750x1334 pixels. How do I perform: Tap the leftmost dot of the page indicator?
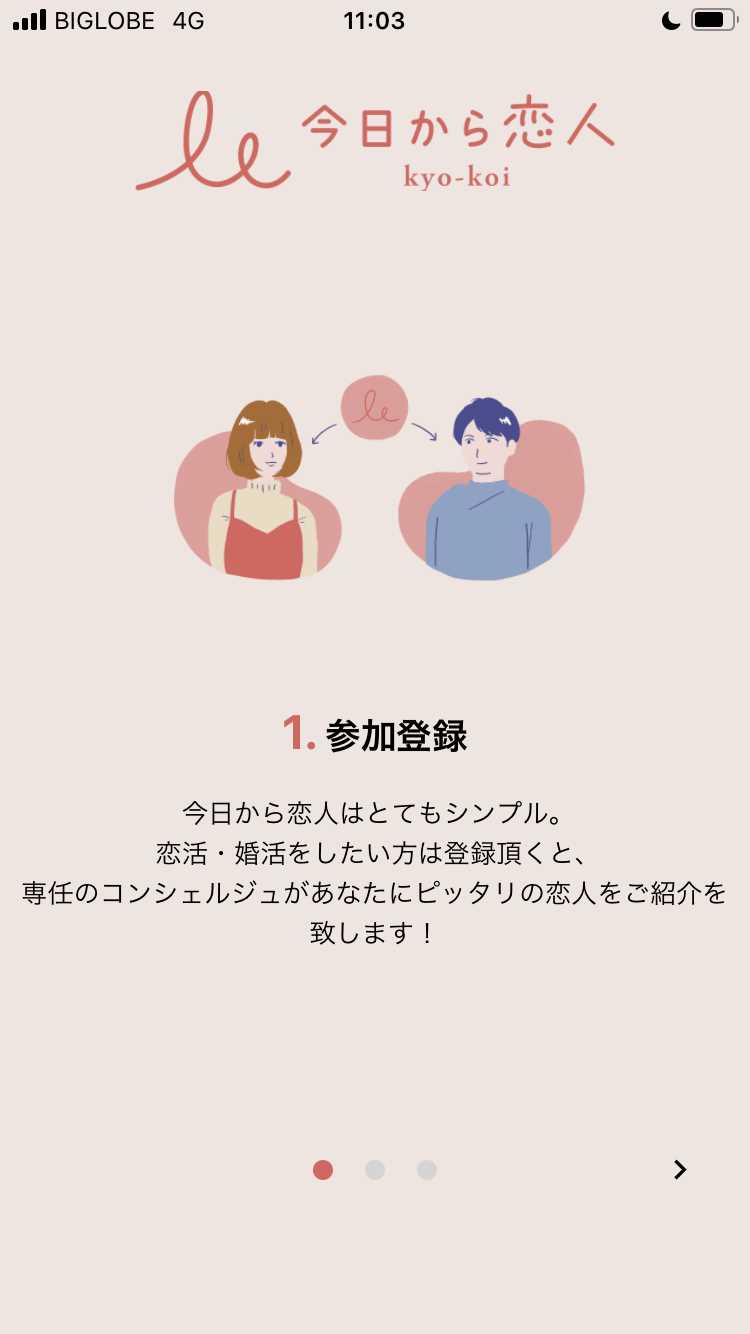[322, 1169]
